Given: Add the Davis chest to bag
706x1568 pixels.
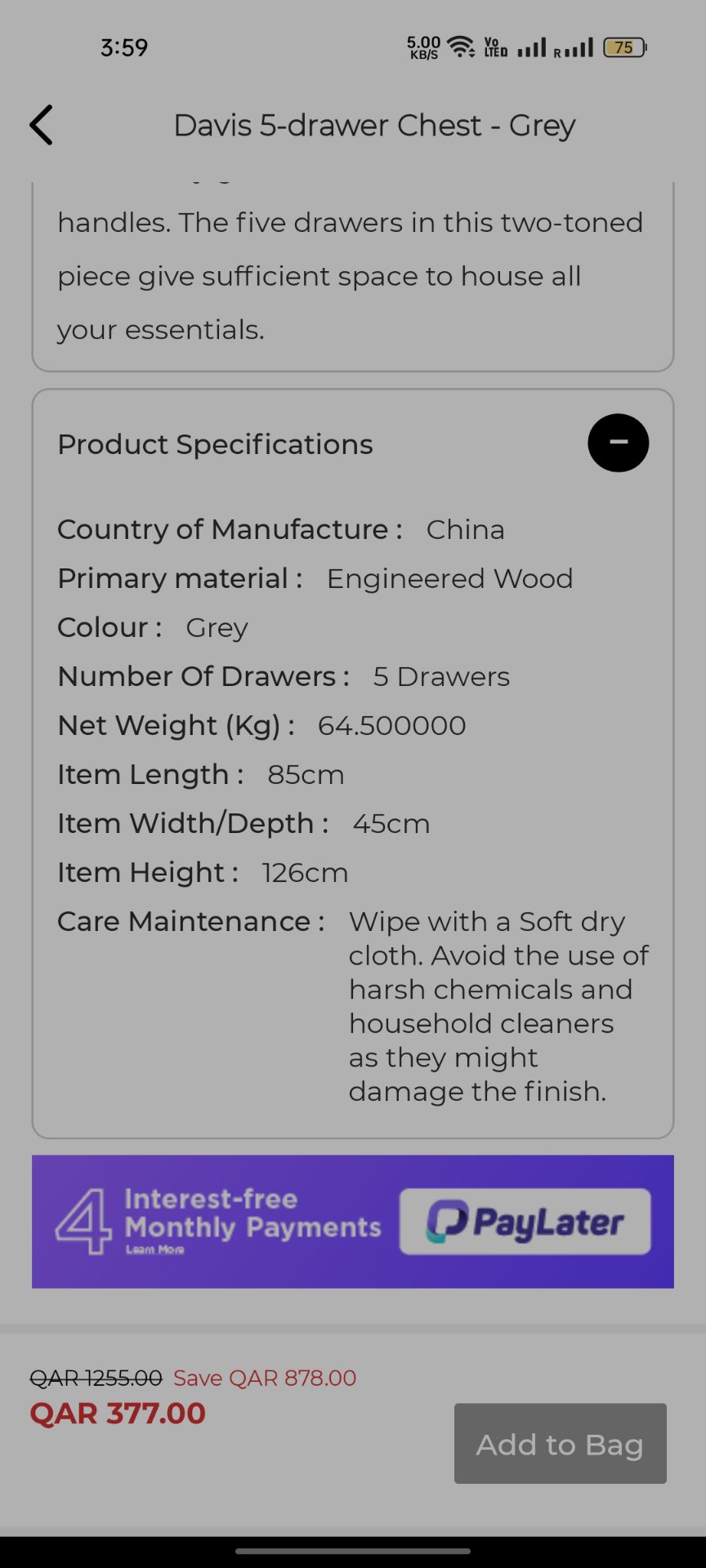Looking at the screenshot, I should click(561, 1443).
